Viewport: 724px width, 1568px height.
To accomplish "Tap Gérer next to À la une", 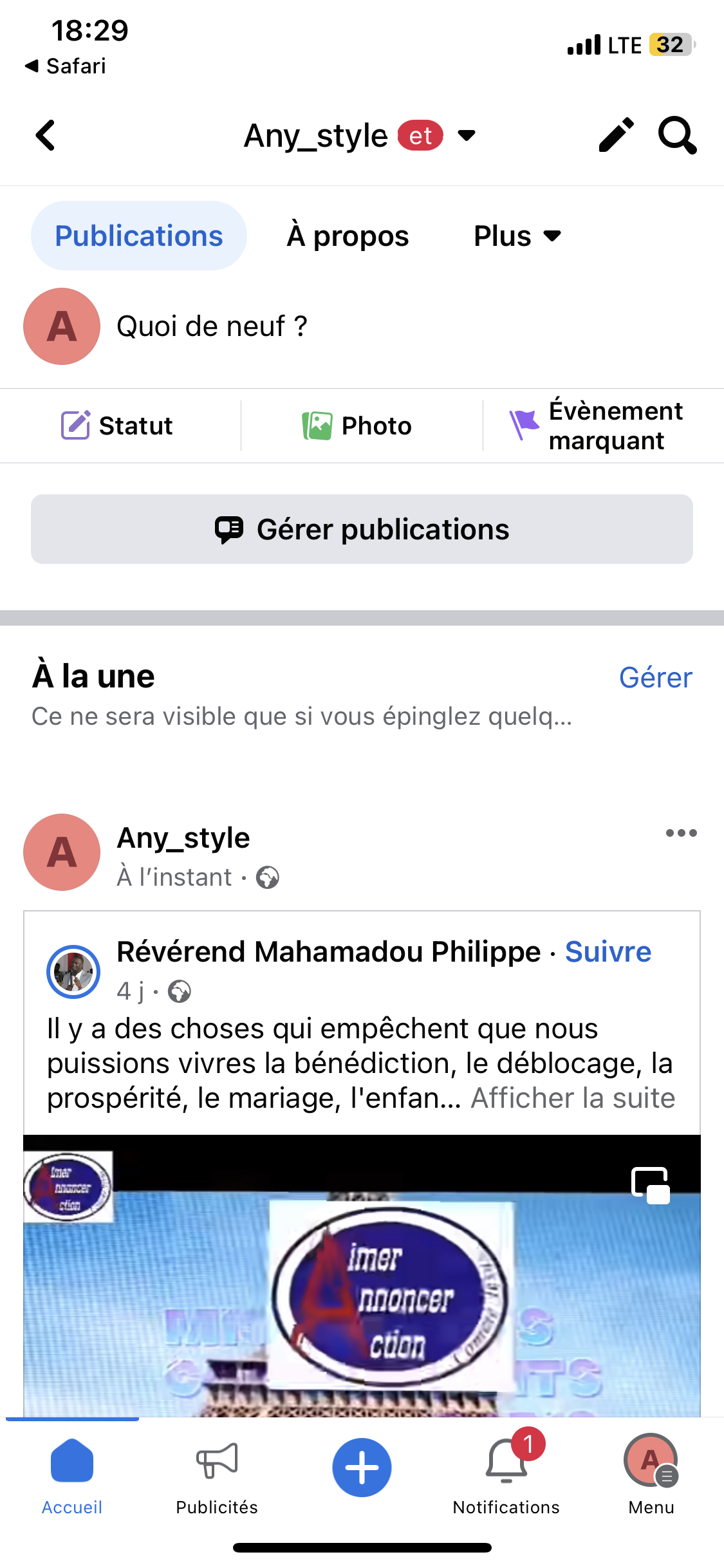I will [x=655, y=678].
